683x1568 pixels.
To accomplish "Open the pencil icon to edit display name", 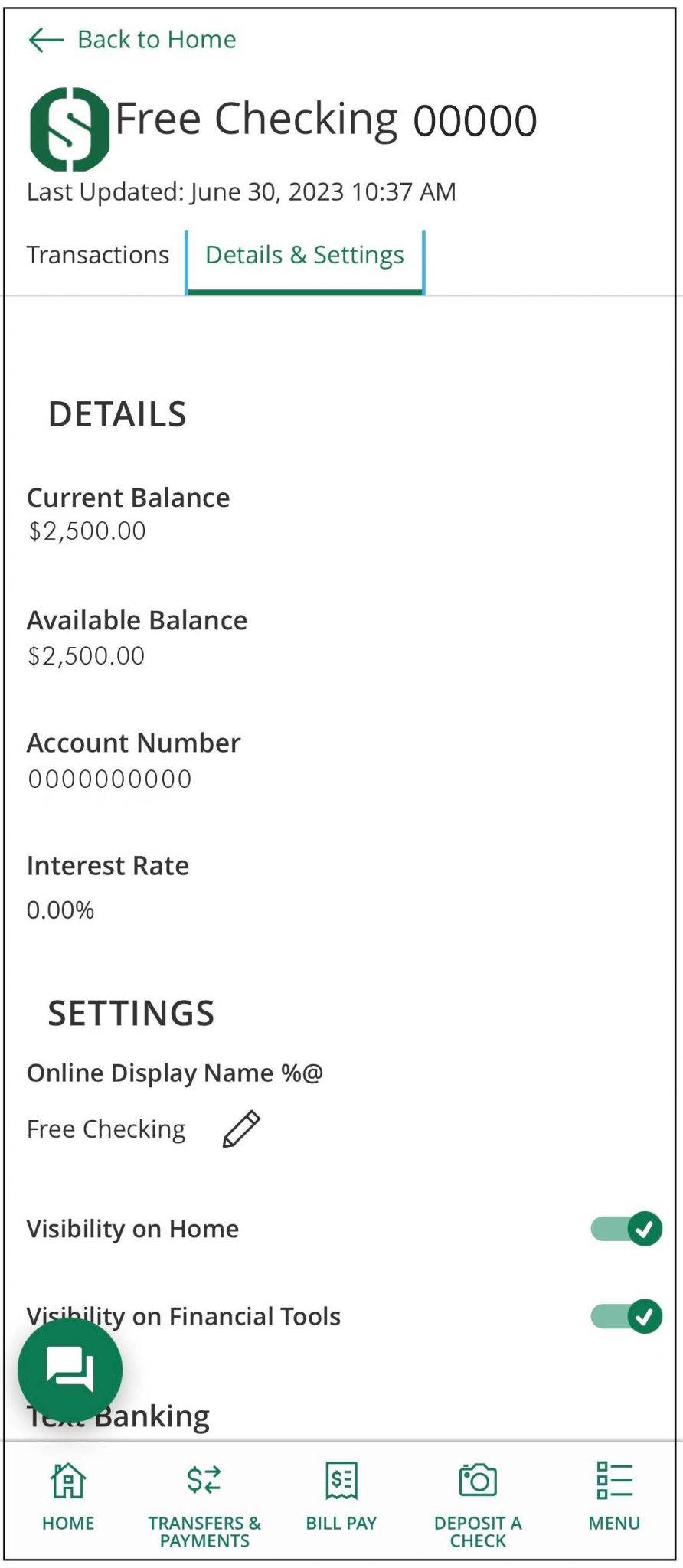I will [x=240, y=1129].
